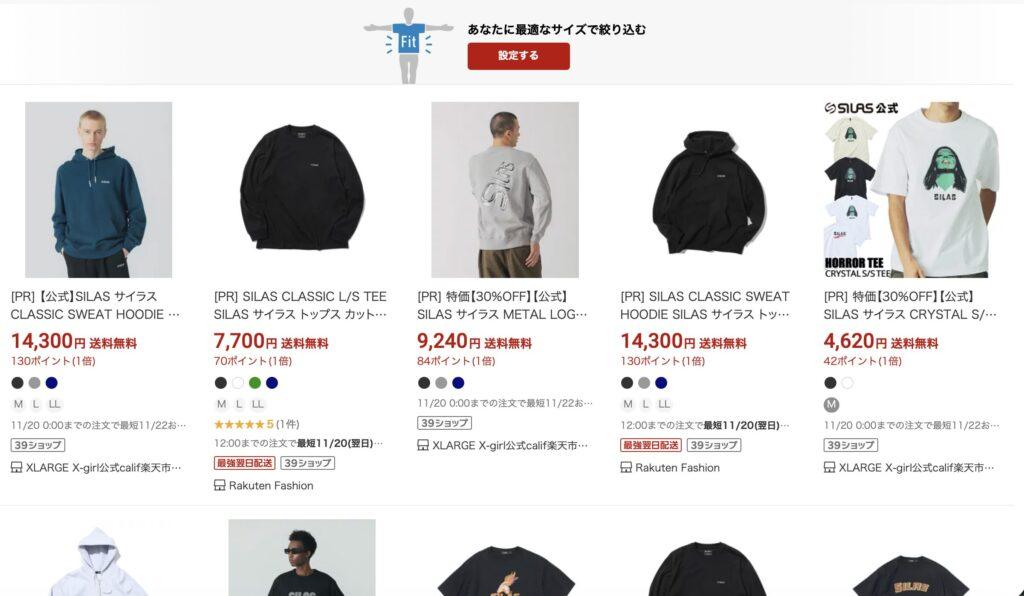
Task: Open the teal SILAS Classic Sweat Hoodie photo
Action: point(98,189)
